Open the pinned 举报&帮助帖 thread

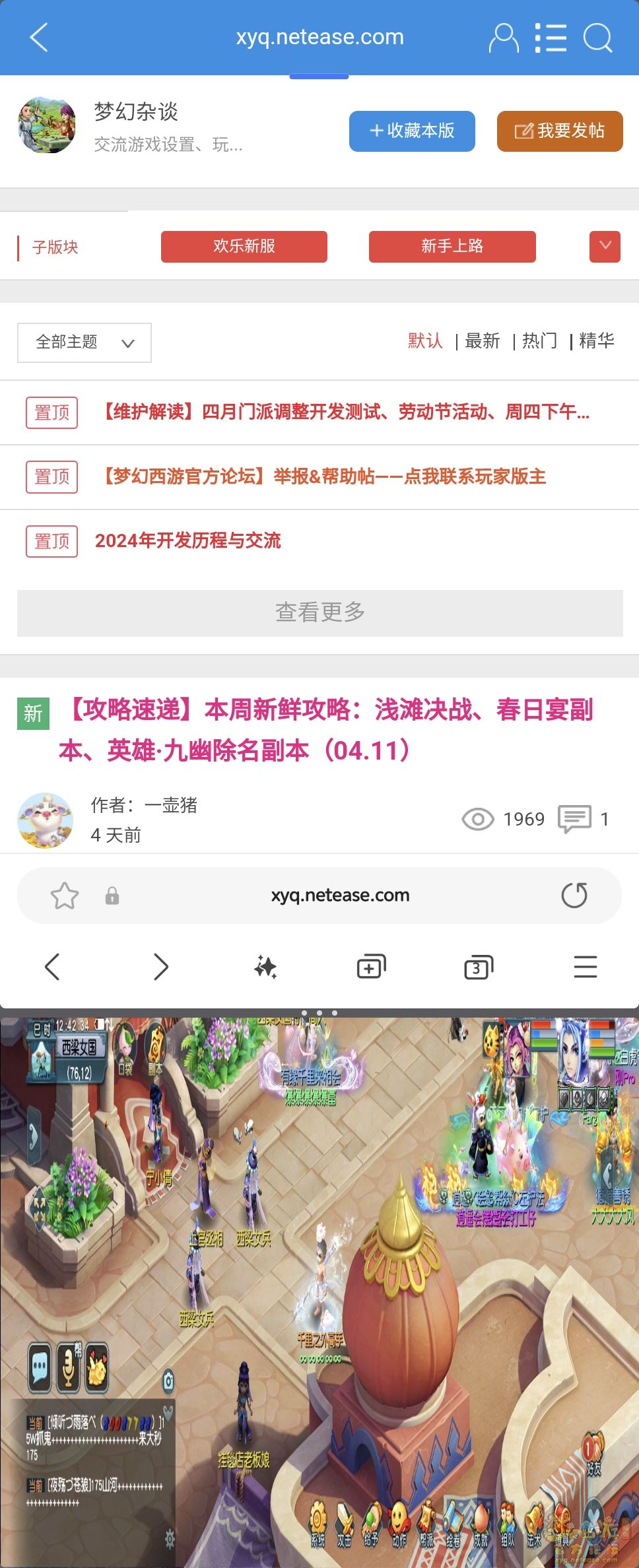pos(323,476)
